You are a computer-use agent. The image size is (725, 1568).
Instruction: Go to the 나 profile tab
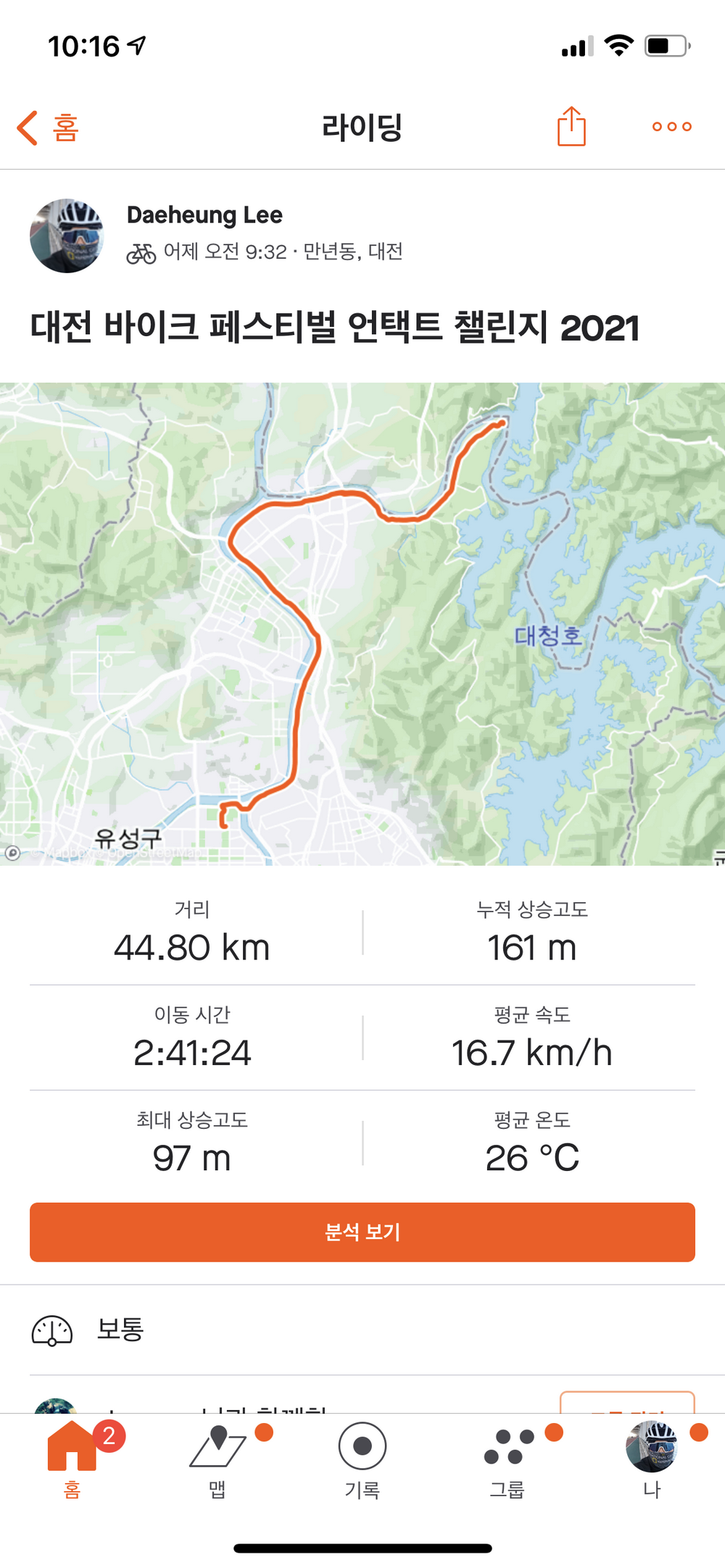[x=652, y=1458]
